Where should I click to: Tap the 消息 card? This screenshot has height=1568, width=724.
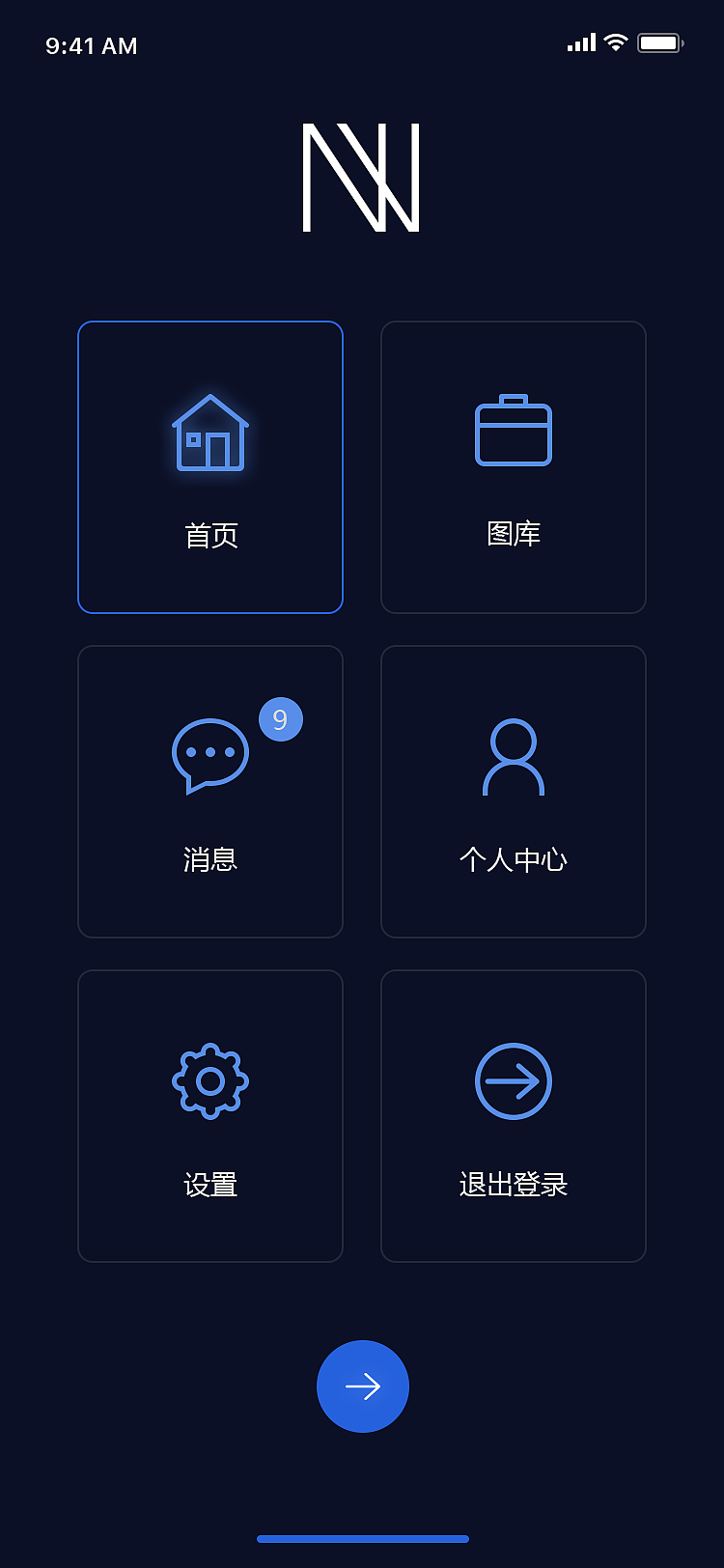point(209,792)
